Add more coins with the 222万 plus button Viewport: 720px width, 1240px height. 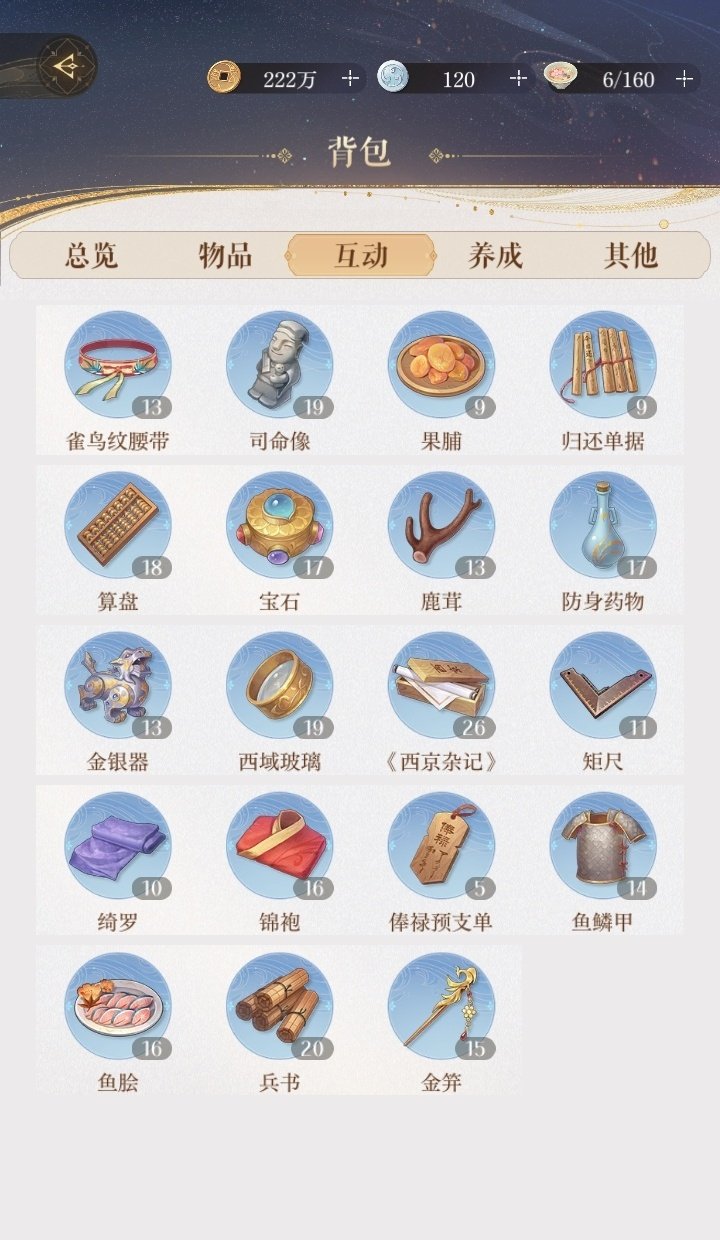pyautogui.click(x=348, y=79)
